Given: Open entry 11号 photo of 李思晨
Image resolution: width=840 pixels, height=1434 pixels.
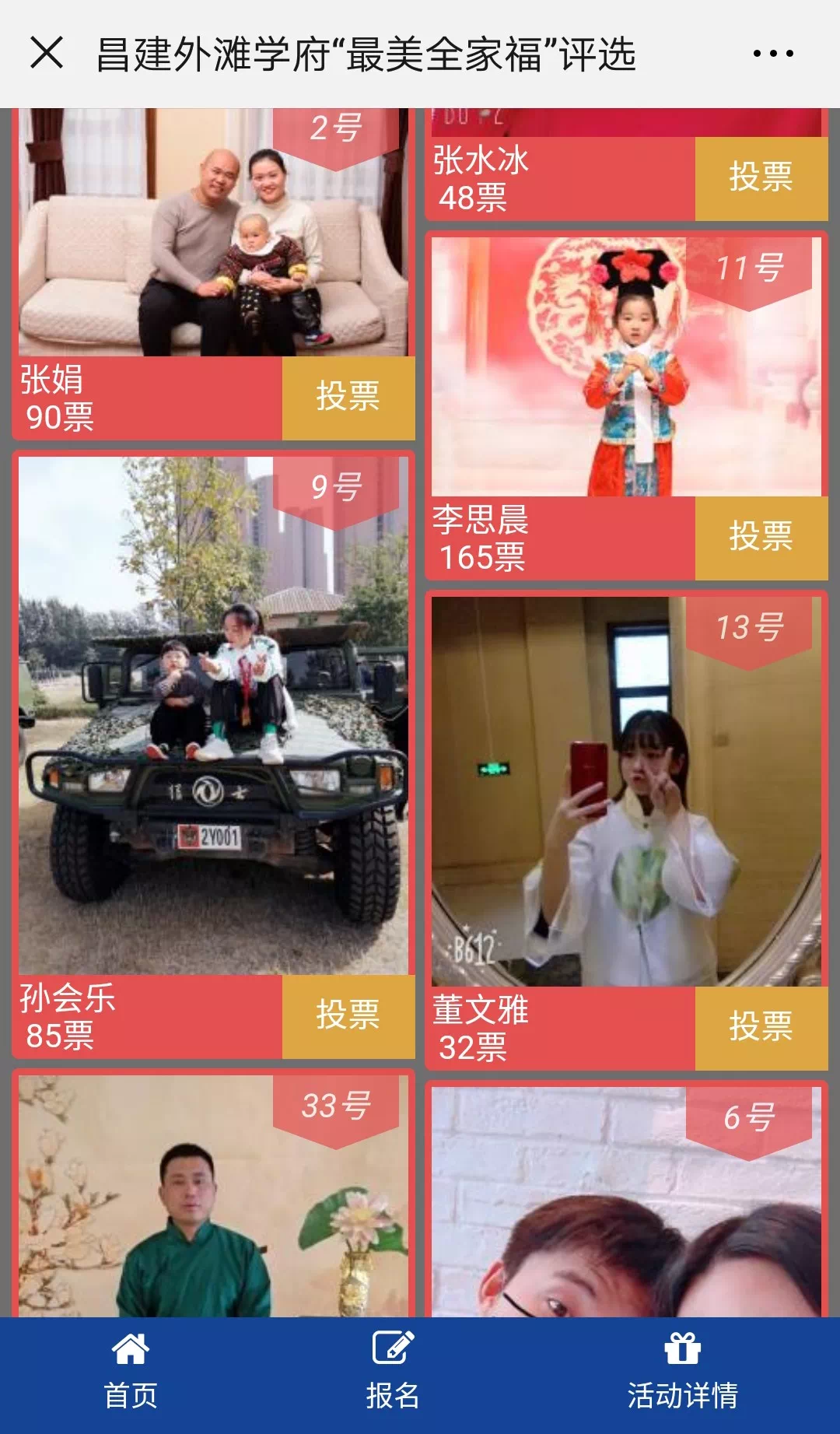Looking at the screenshot, I should pyautogui.click(x=625, y=367).
